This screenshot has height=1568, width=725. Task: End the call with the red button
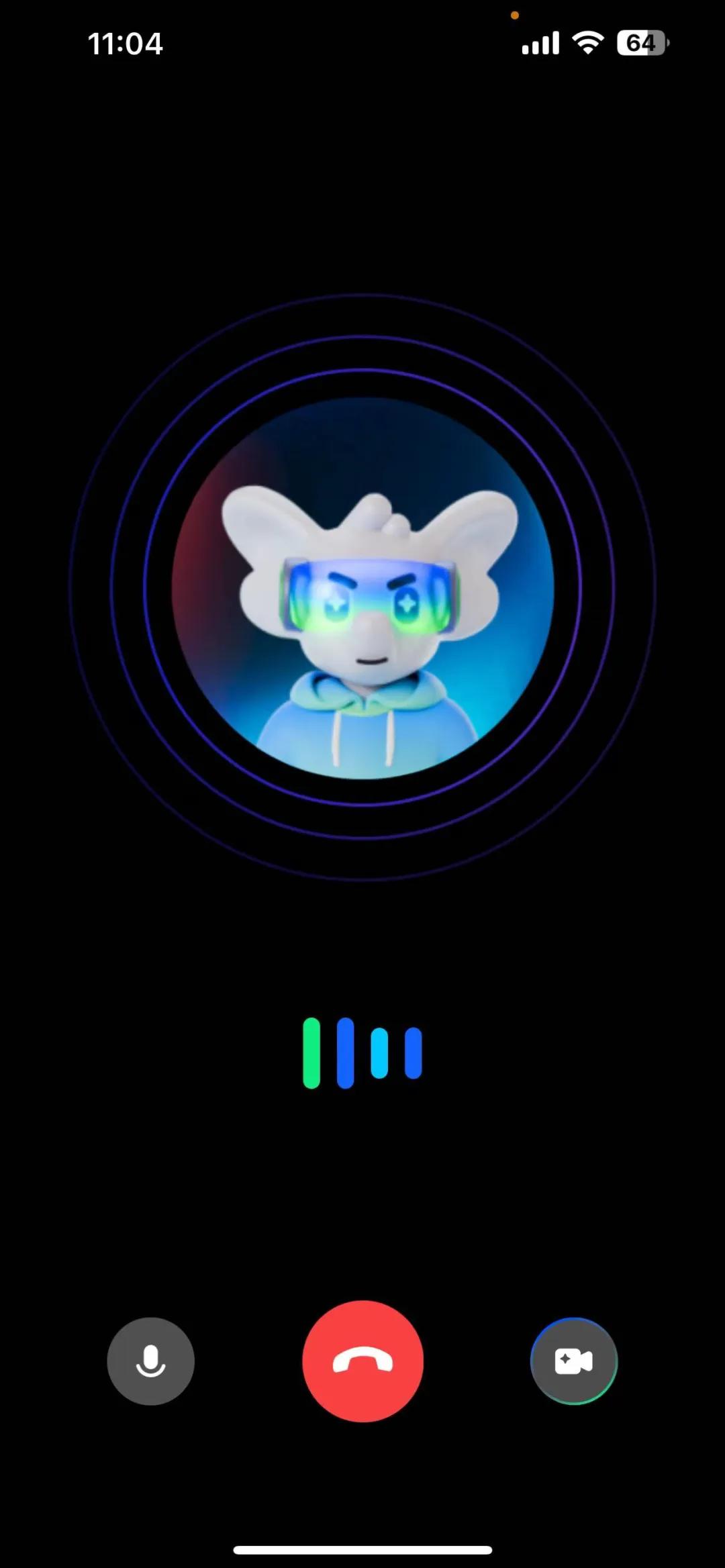click(362, 1361)
